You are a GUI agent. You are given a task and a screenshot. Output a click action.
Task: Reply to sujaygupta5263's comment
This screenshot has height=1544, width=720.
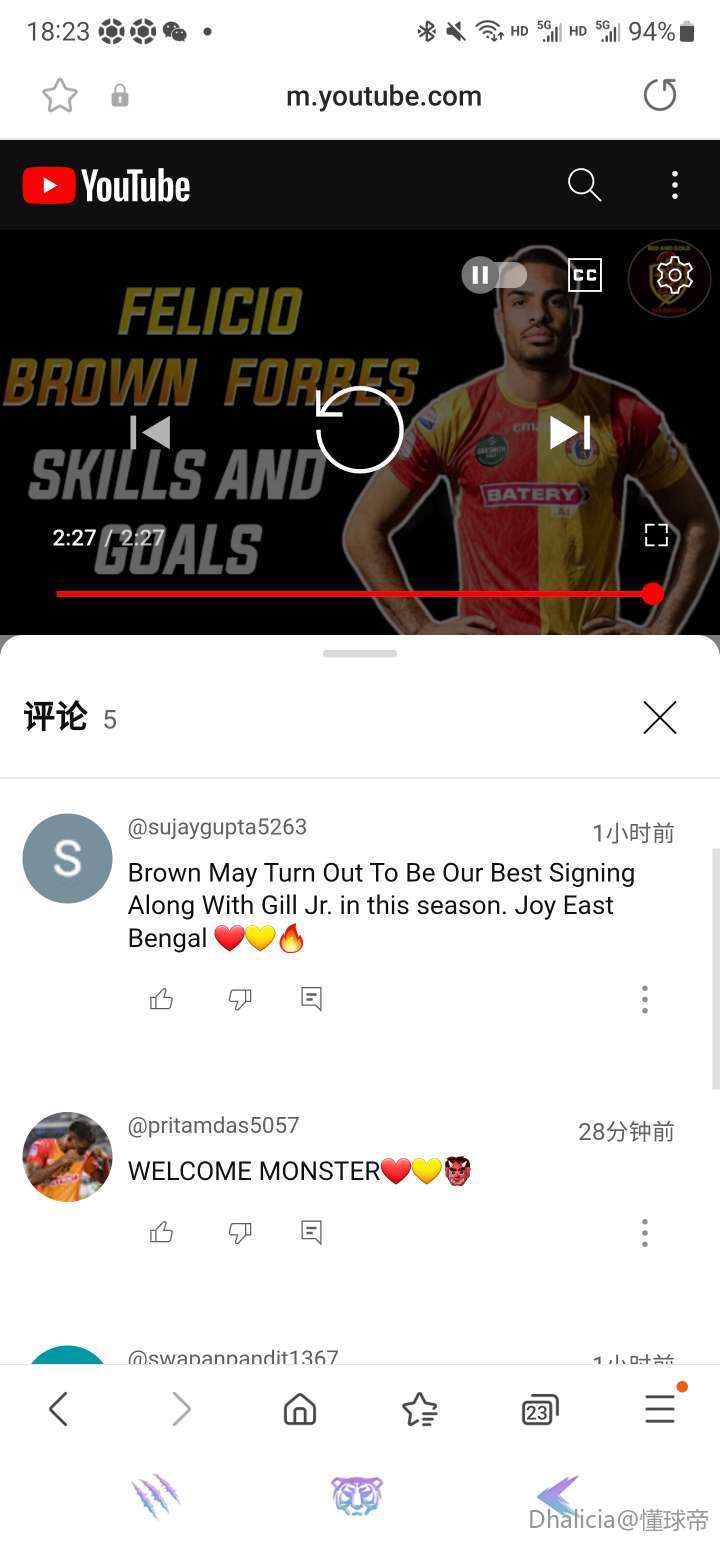312,999
